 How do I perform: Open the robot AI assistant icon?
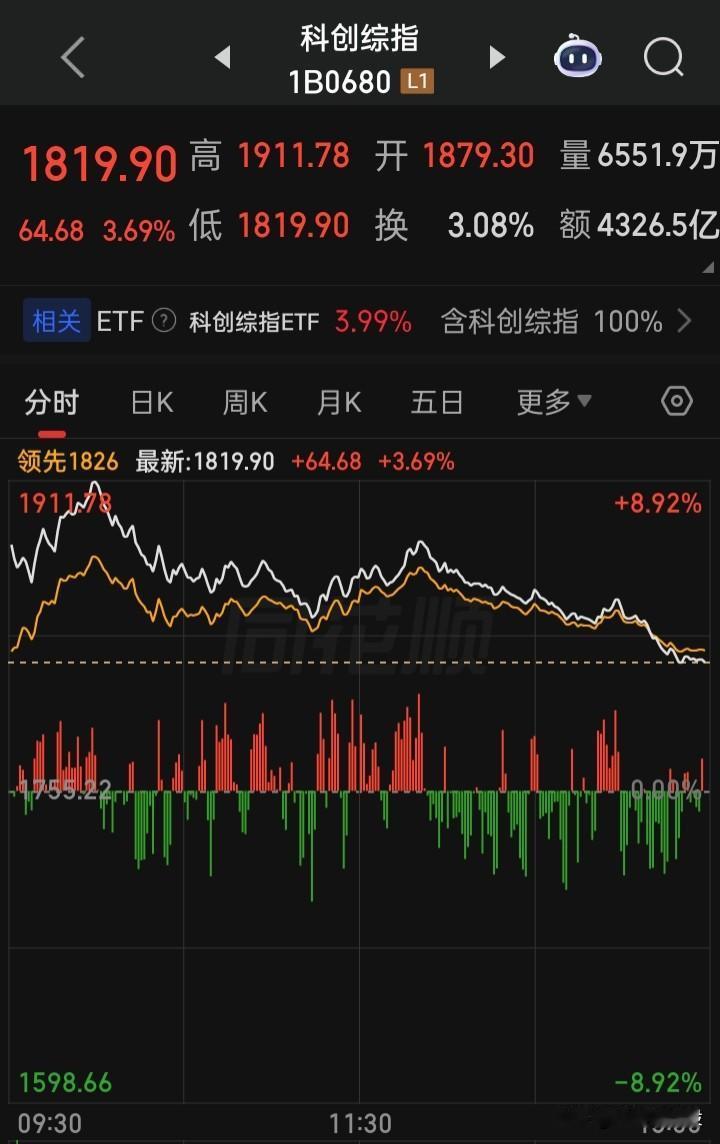578,55
